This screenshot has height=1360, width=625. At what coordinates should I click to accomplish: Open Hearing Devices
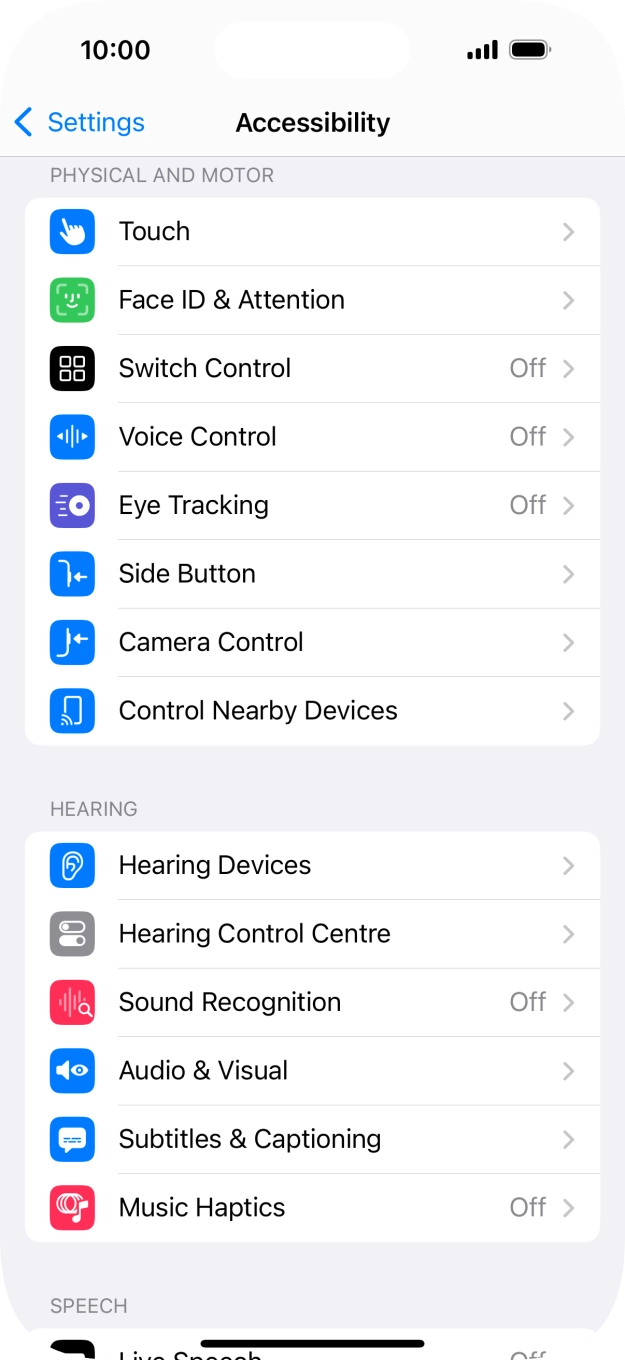[312, 866]
